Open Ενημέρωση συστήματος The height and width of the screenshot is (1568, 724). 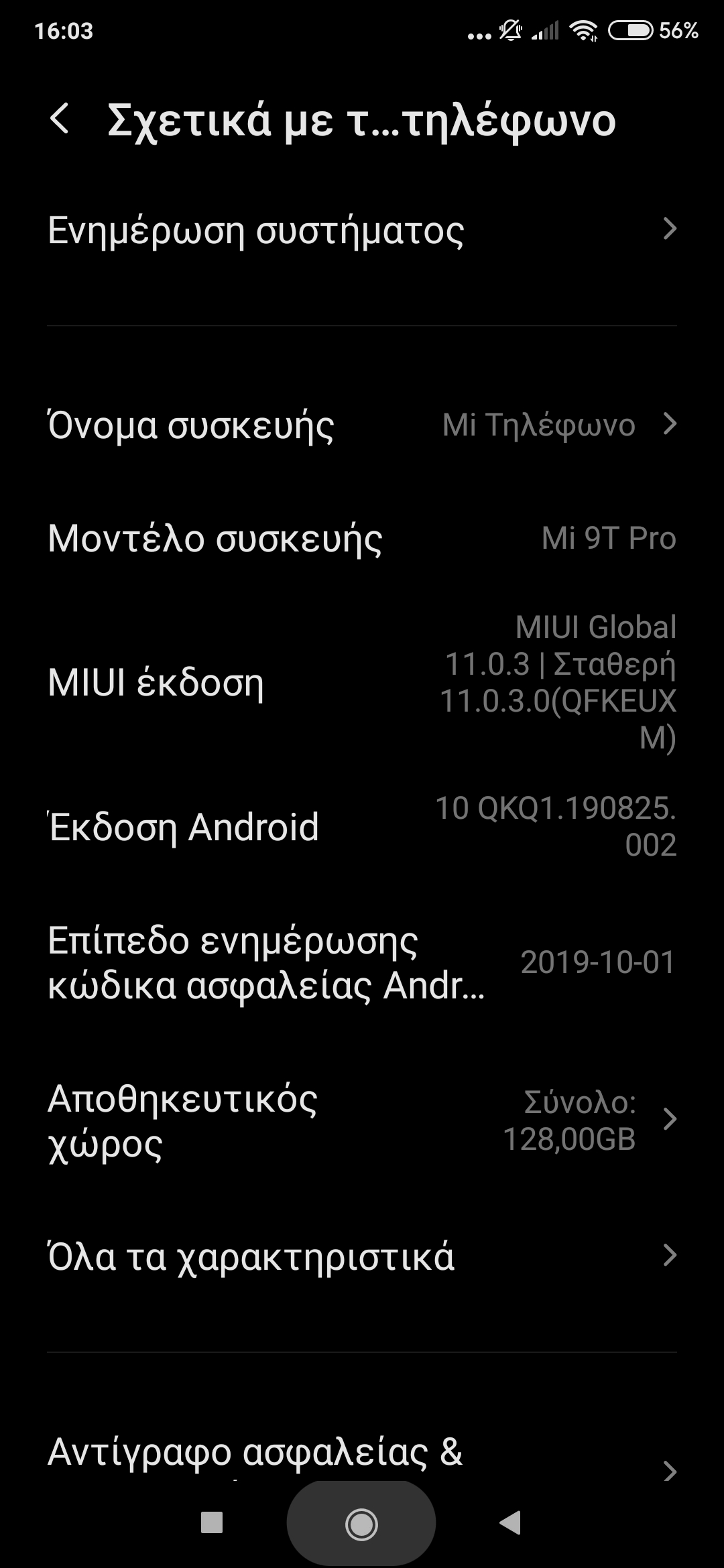coord(362,231)
